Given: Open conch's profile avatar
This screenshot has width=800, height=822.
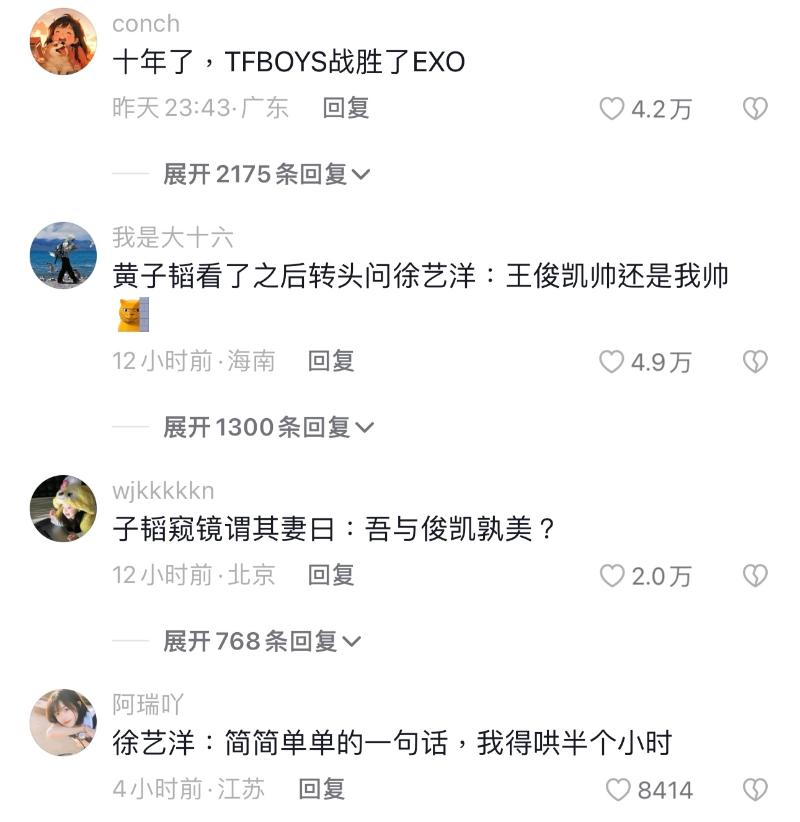Looking at the screenshot, I should point(63,42).
